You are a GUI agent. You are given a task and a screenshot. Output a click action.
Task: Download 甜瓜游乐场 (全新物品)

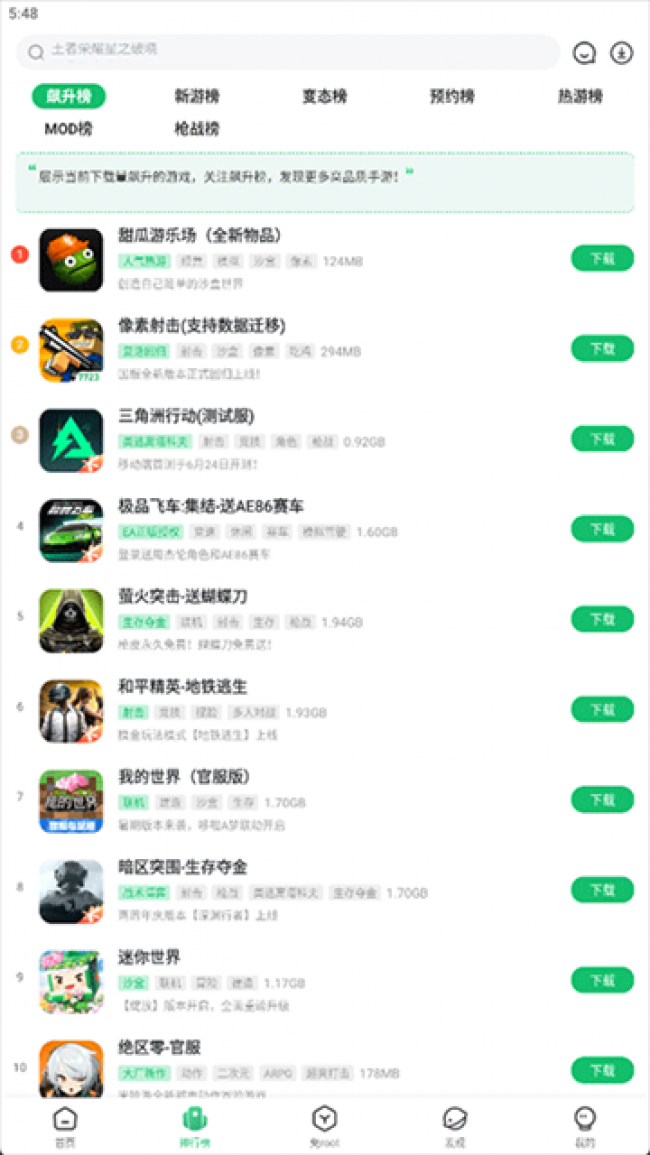click(602, 258)
